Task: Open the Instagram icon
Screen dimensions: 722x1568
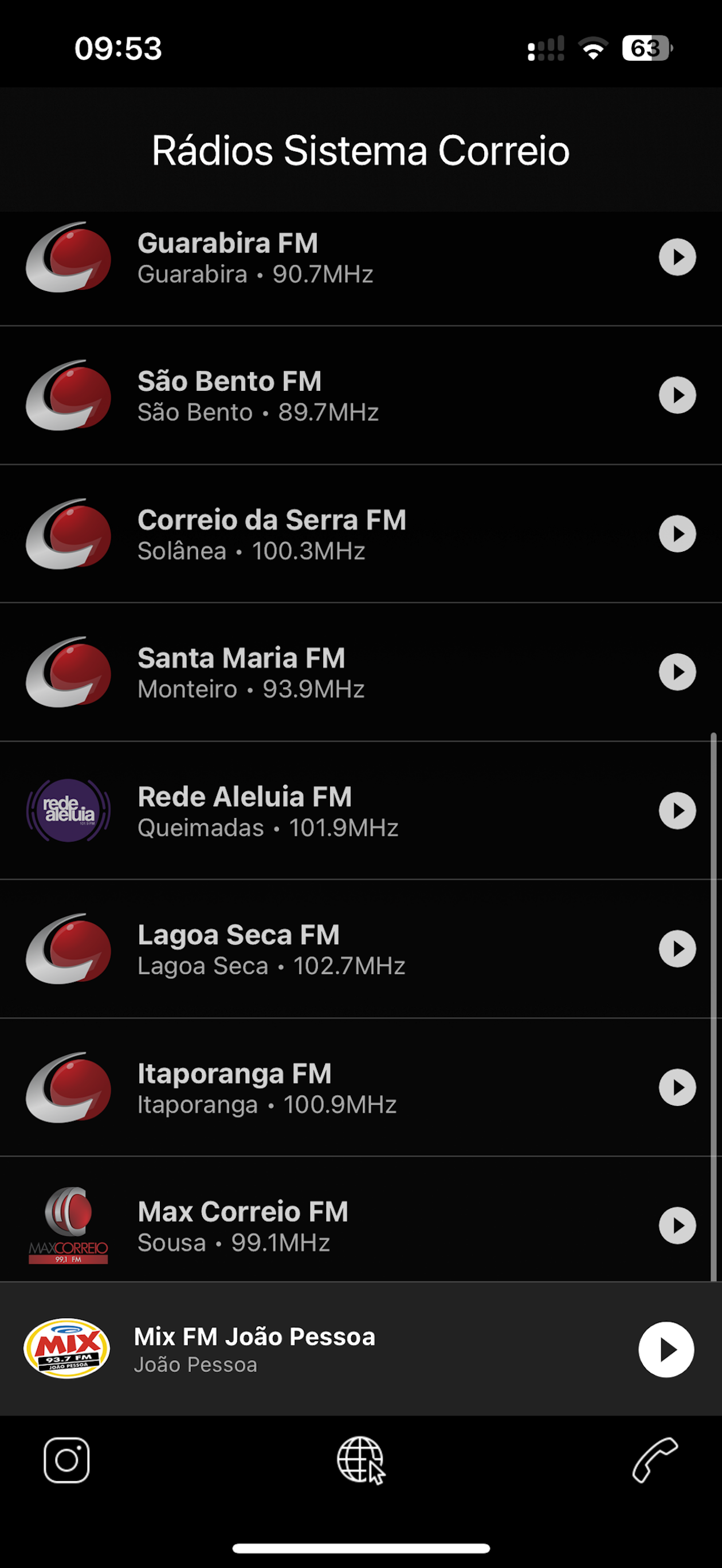Action: coord(66,1460)
